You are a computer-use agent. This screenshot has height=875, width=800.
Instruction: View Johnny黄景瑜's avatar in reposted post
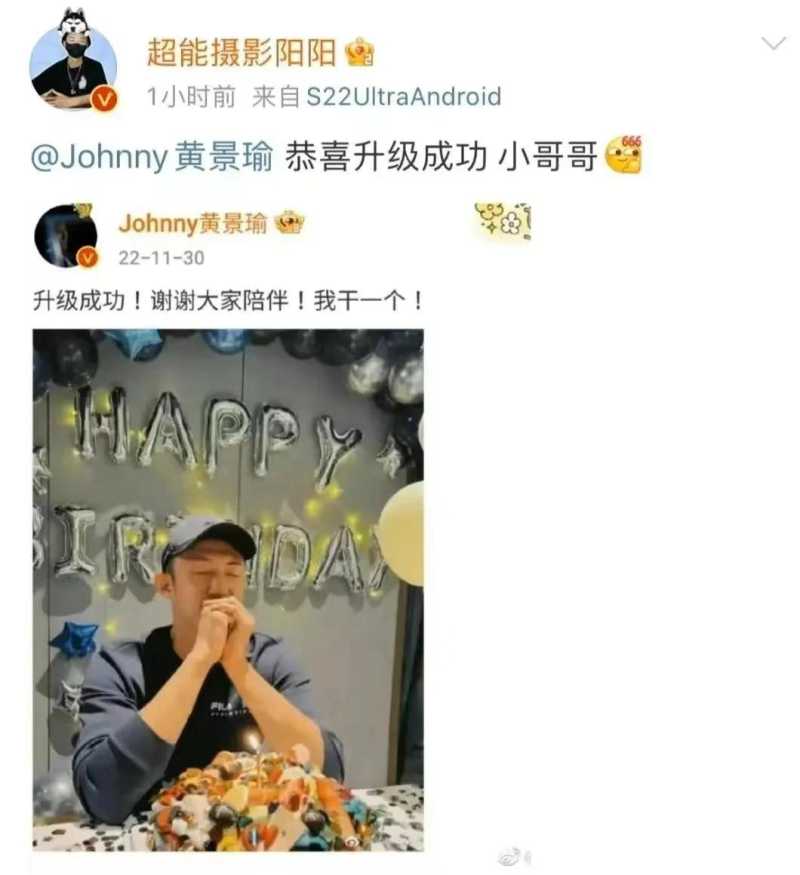pos(66,236)
